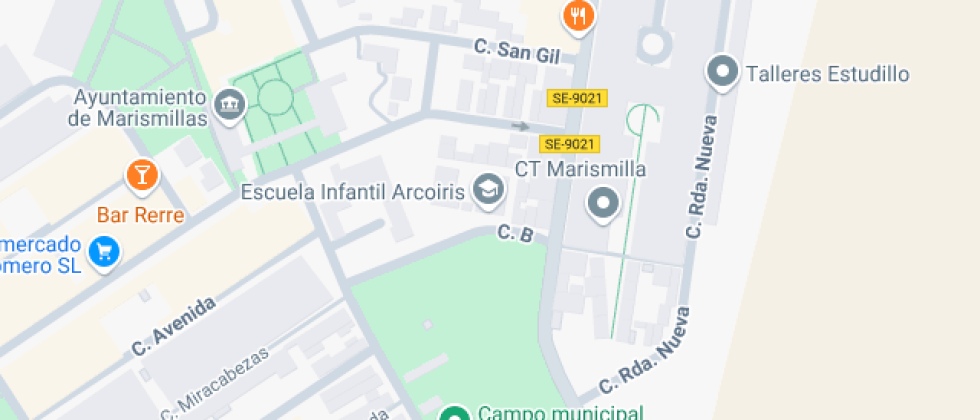Tap the Bar Rerre cocktail marker
The height and width of the screenshot is (420, 980).
(x=142, y=176)
